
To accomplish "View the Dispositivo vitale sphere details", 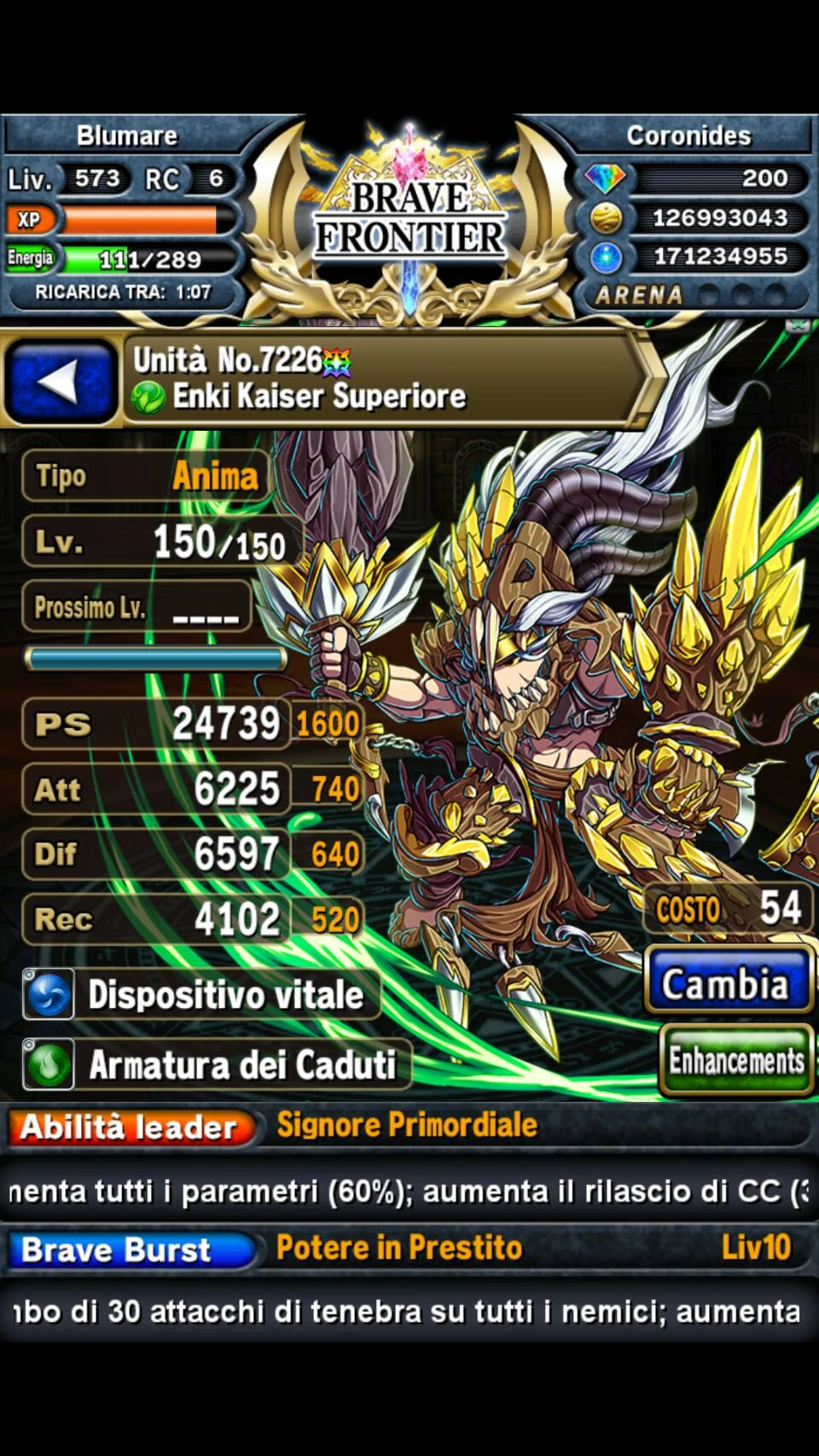I will [x=201, y=994].
